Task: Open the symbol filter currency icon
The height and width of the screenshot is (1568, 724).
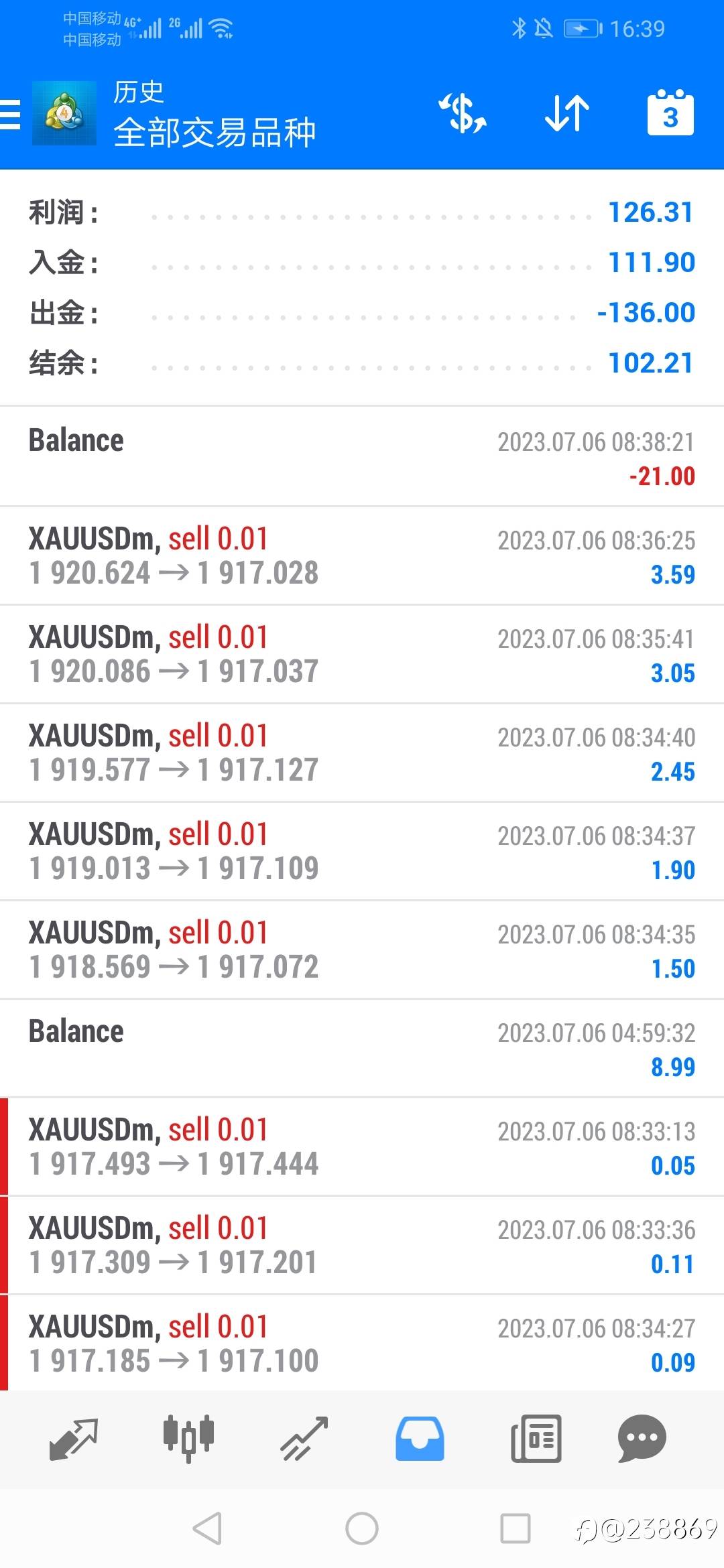Action: (463, 113)
